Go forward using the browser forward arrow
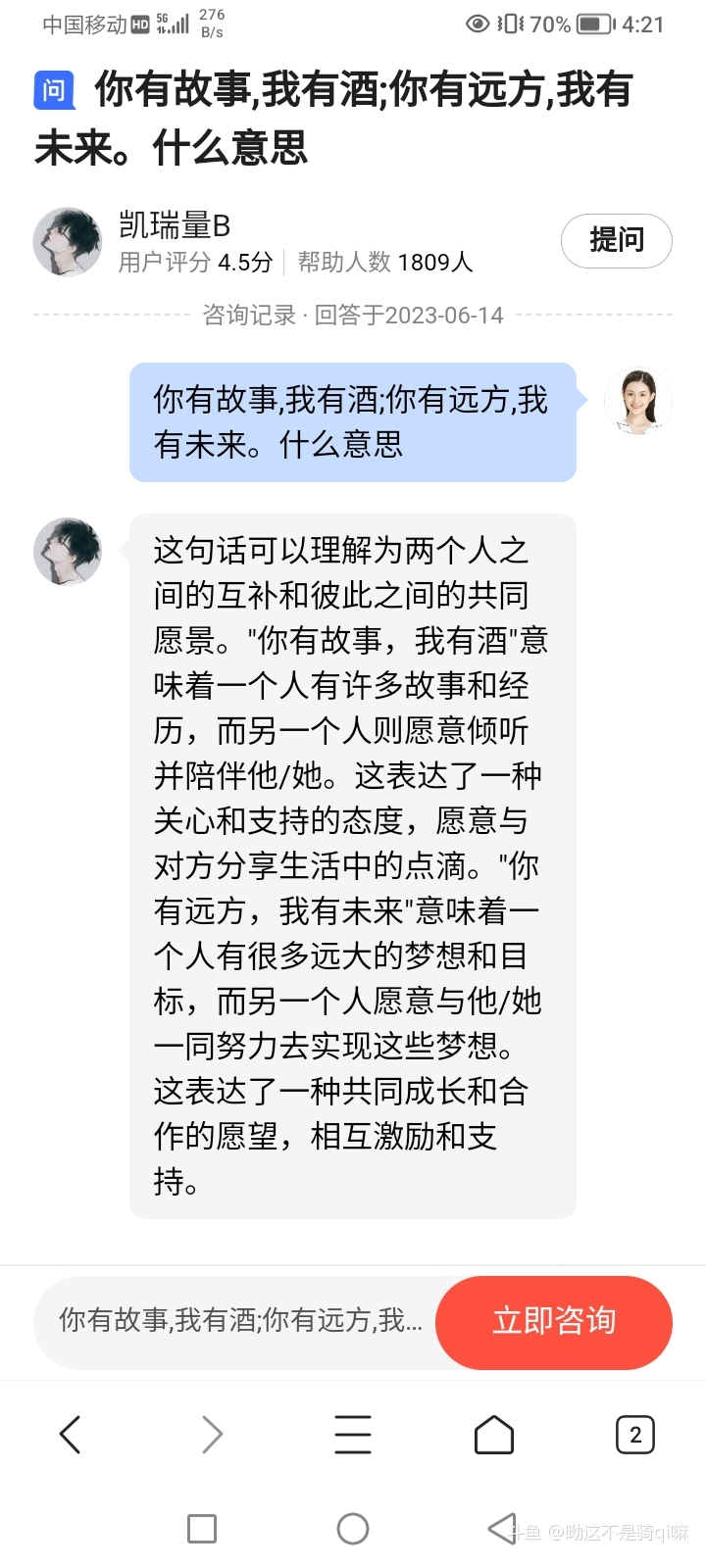Viewport: 706px width, 1568px height. 212,1435
